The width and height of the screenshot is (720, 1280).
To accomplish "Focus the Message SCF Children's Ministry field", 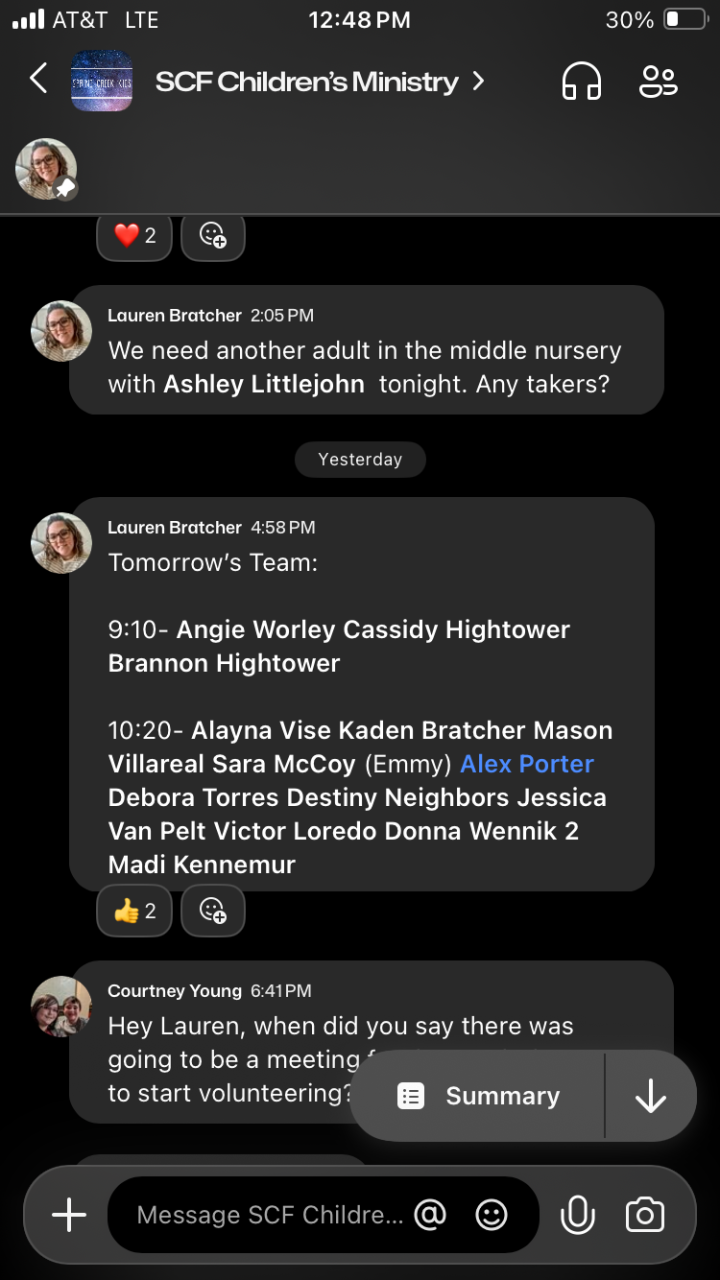I will click(270, 1215).
